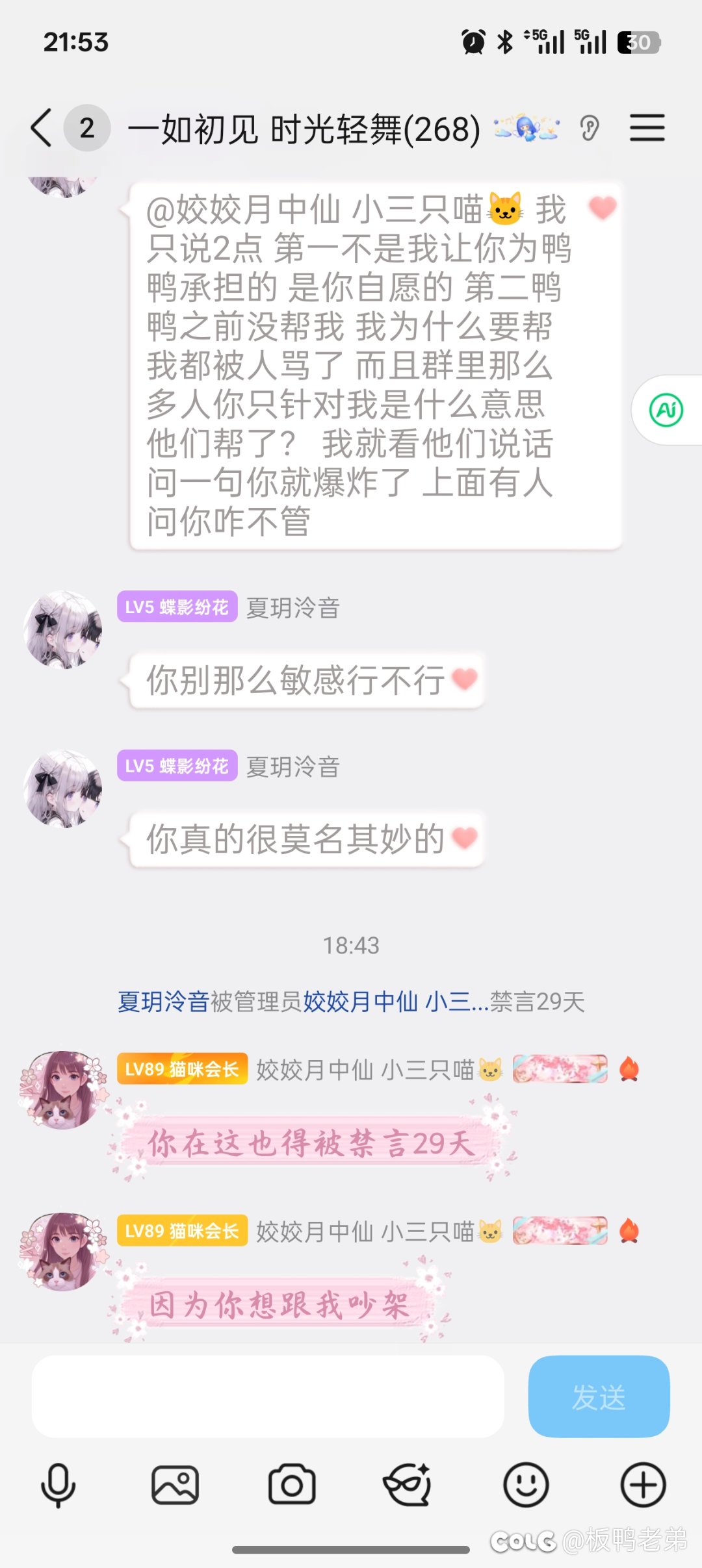This screenshot has width=702, height=1568.
Task: Tap the blue 夏玥泠音 name in mute notice
Action: click(163, 1002)
